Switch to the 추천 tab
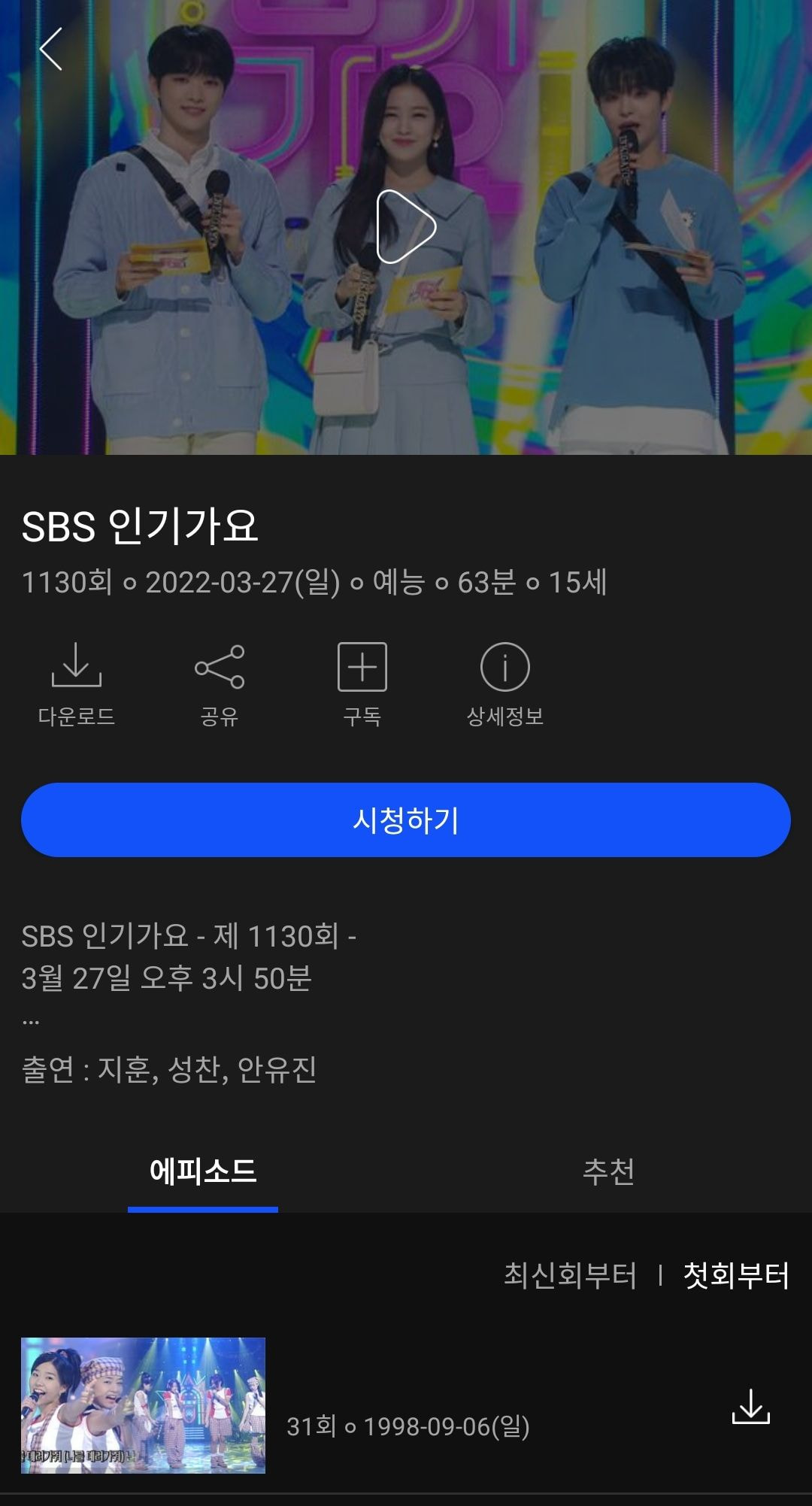 click(x=608, y=1171)
